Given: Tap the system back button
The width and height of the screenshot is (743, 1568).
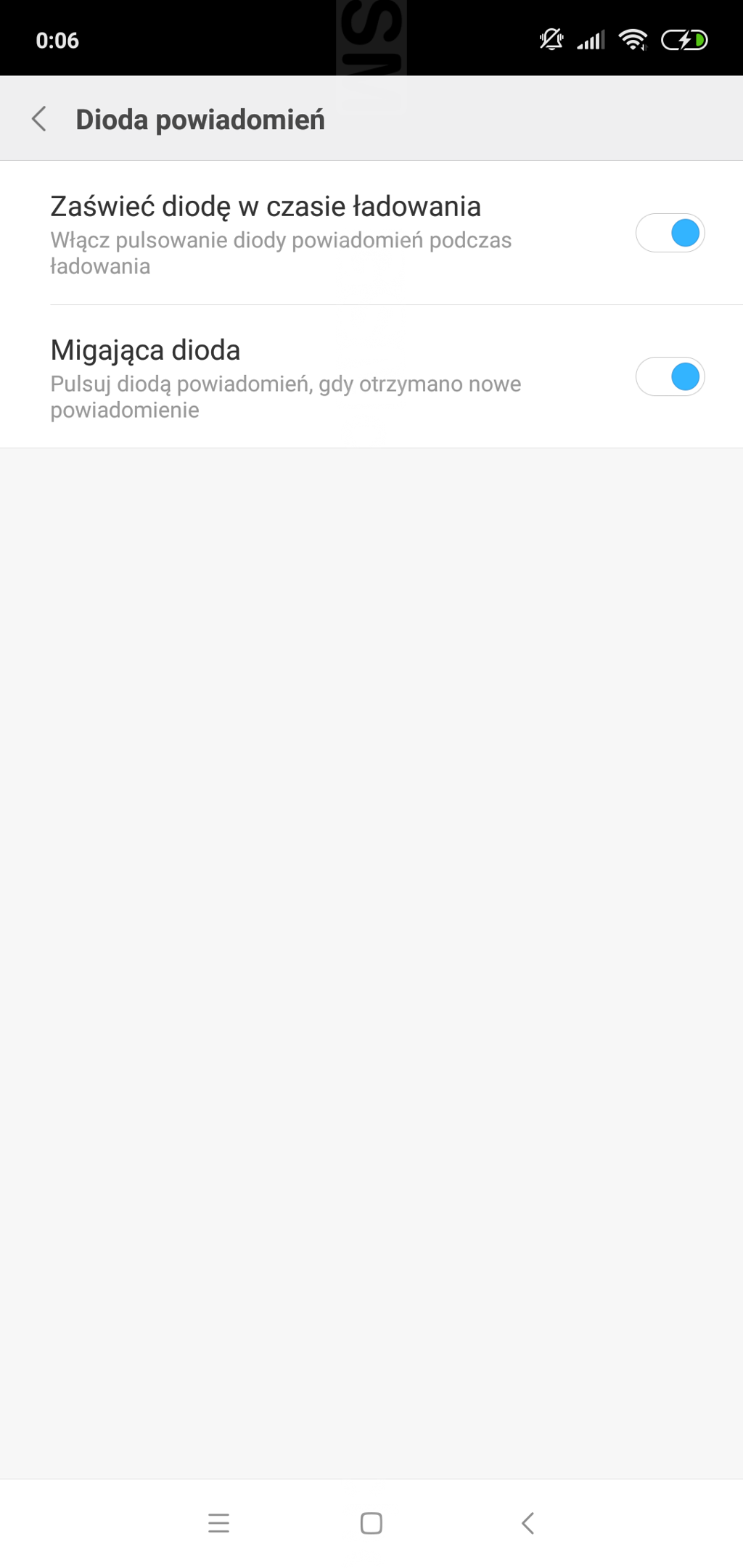Looking at the screenshot, I should coord(528,1522).
